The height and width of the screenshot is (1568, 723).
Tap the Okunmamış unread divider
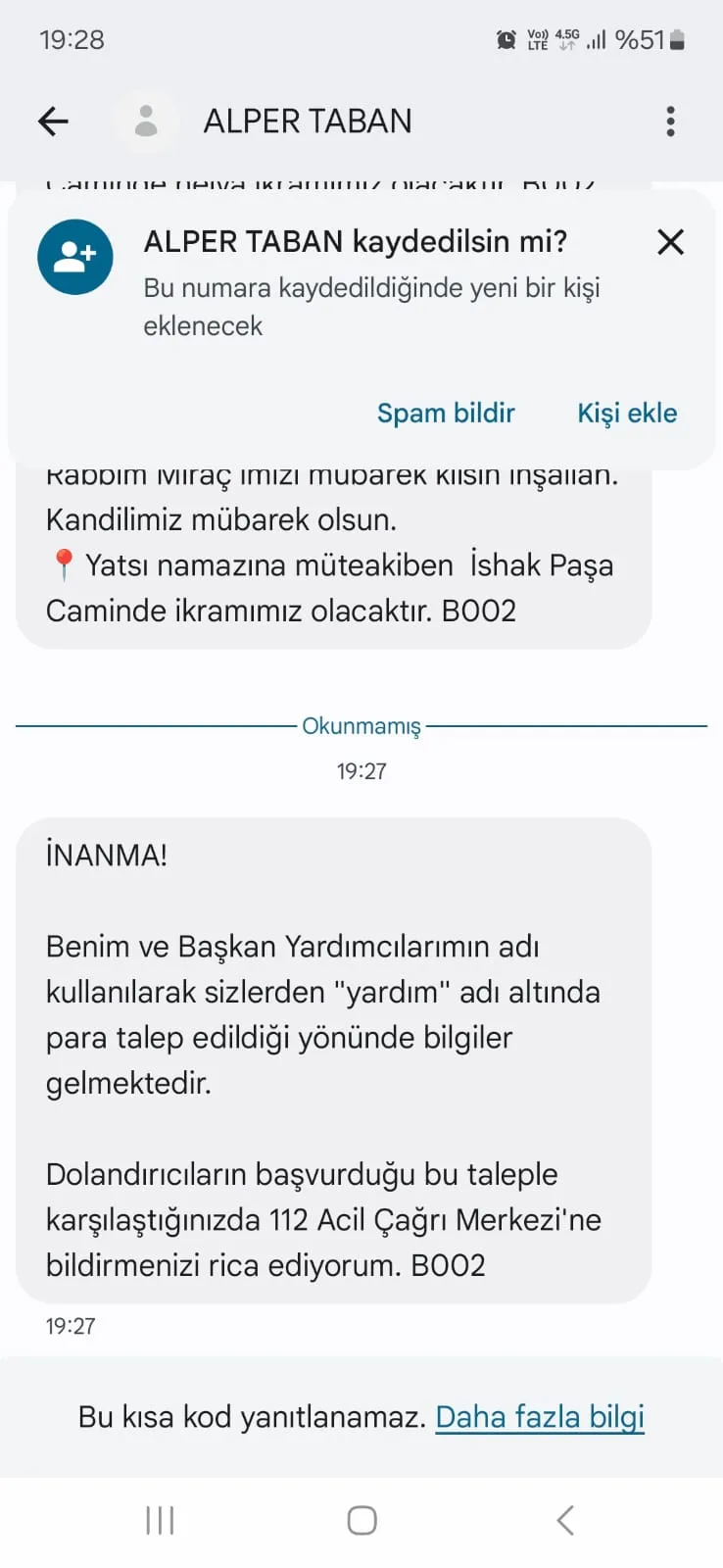pyautogui.click(x=361, y=727)
